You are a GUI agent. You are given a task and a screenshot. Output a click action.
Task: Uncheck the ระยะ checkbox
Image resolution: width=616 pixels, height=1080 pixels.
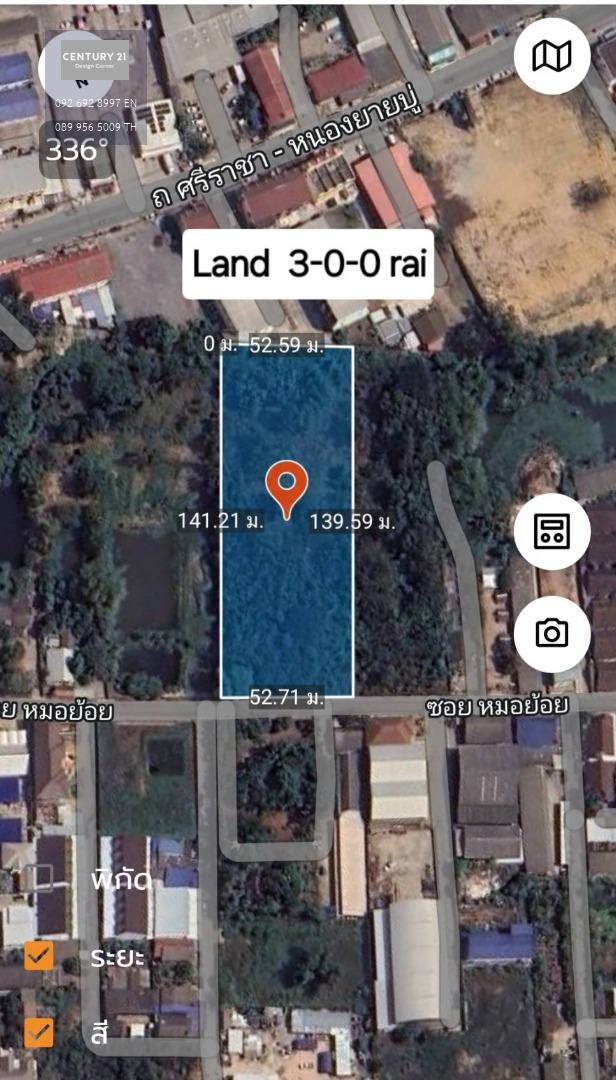39,955
